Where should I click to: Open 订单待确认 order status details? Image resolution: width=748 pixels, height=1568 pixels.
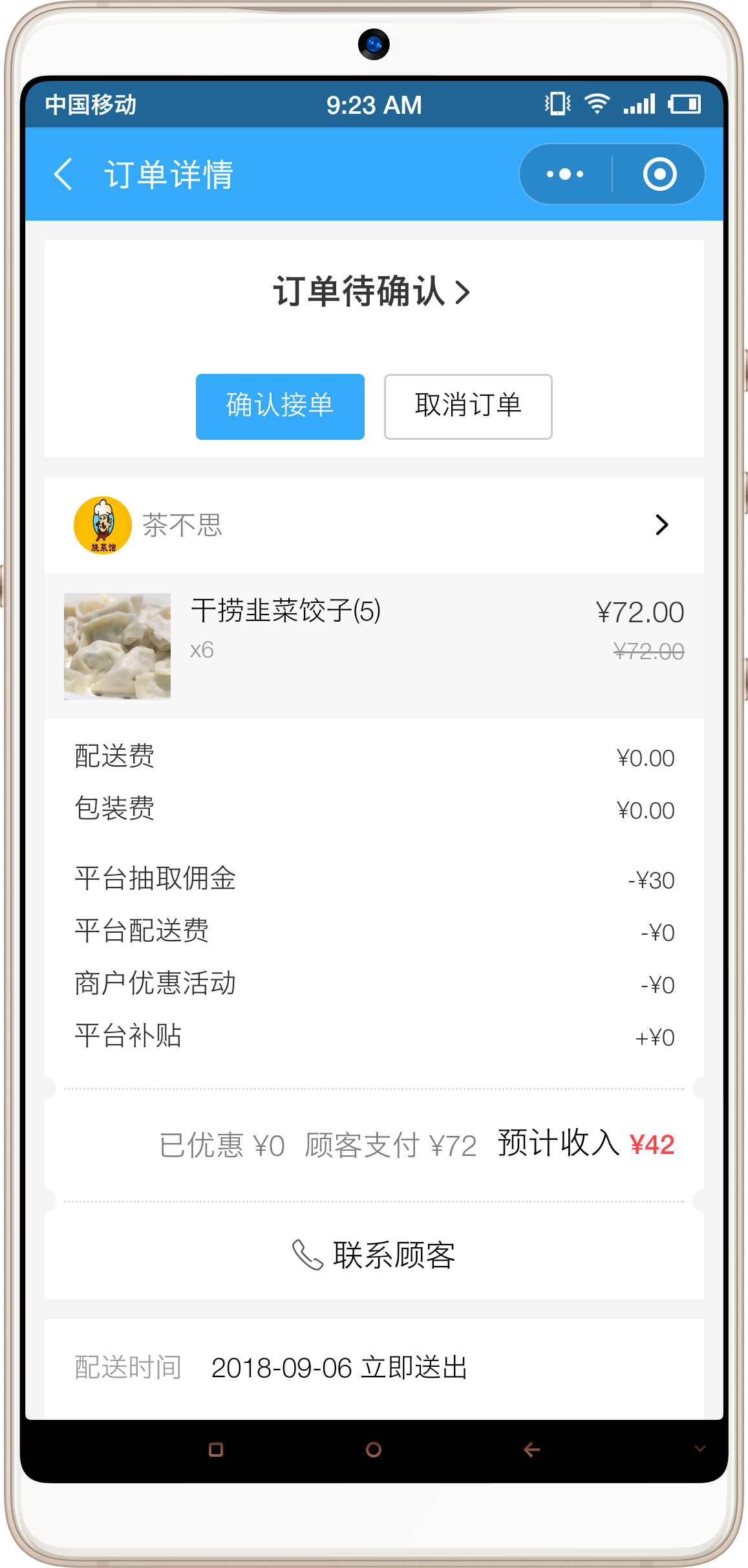point(372,292)
